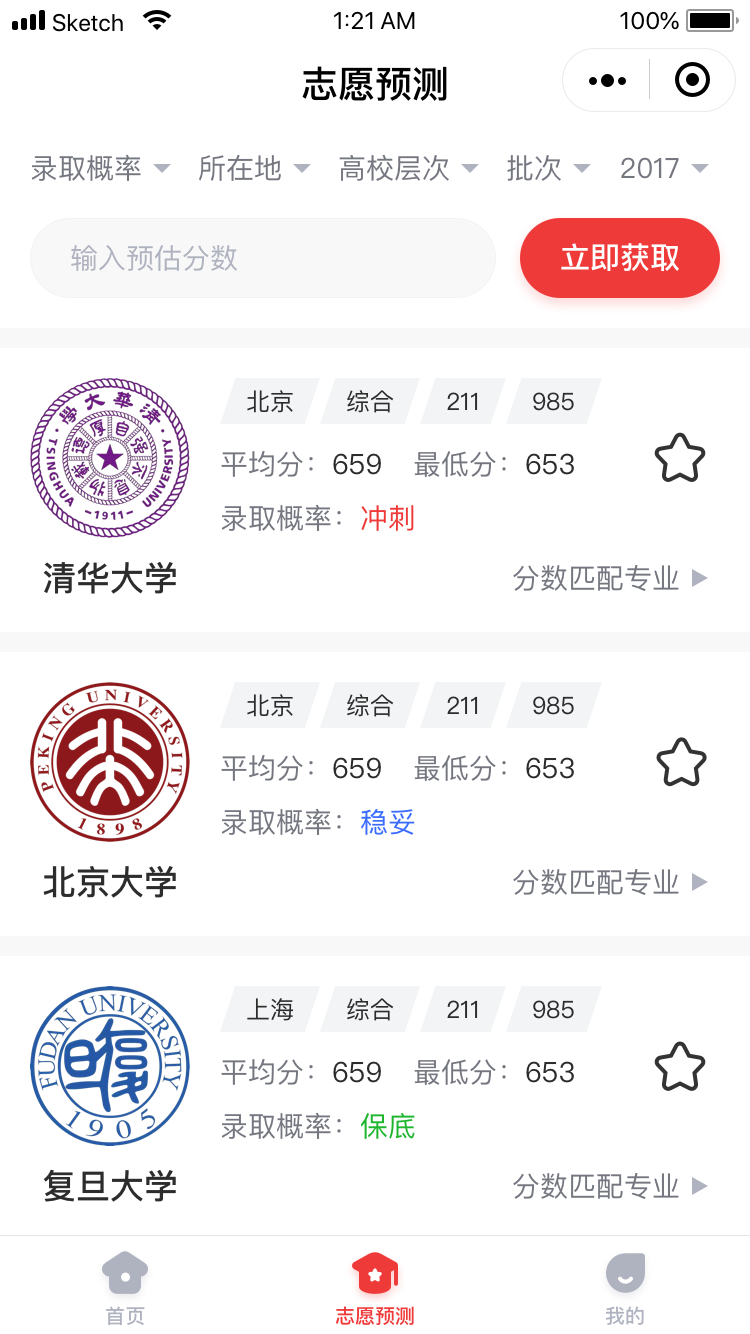Screen dimensions: 750x1334
Task: Select the 志愿预测 bottom tab
Action: [375, 1288]
